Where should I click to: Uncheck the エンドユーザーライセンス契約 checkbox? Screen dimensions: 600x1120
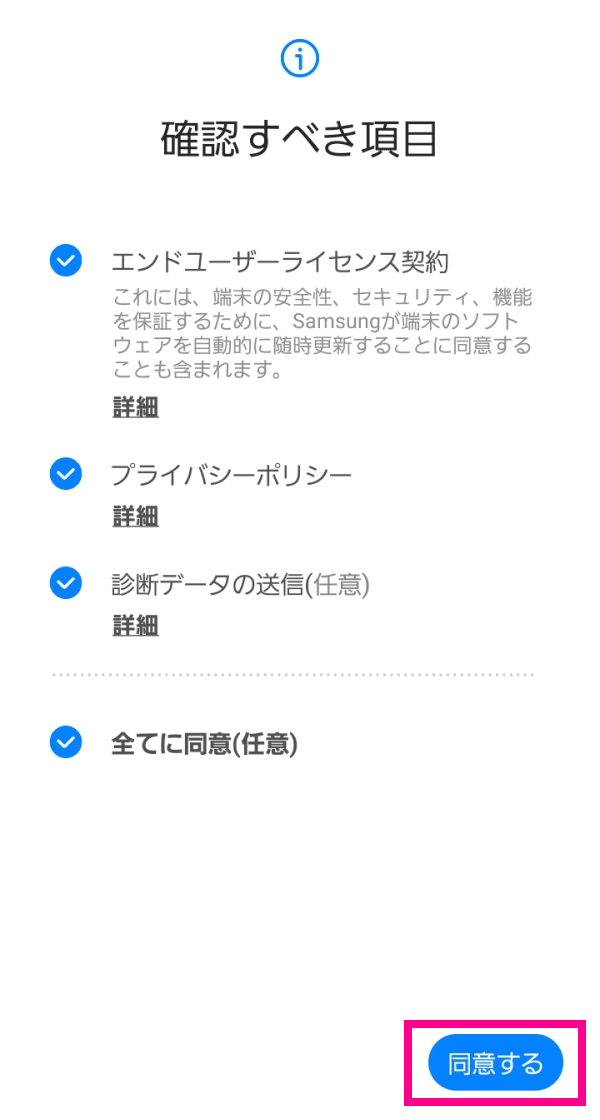tap(66, 261)
